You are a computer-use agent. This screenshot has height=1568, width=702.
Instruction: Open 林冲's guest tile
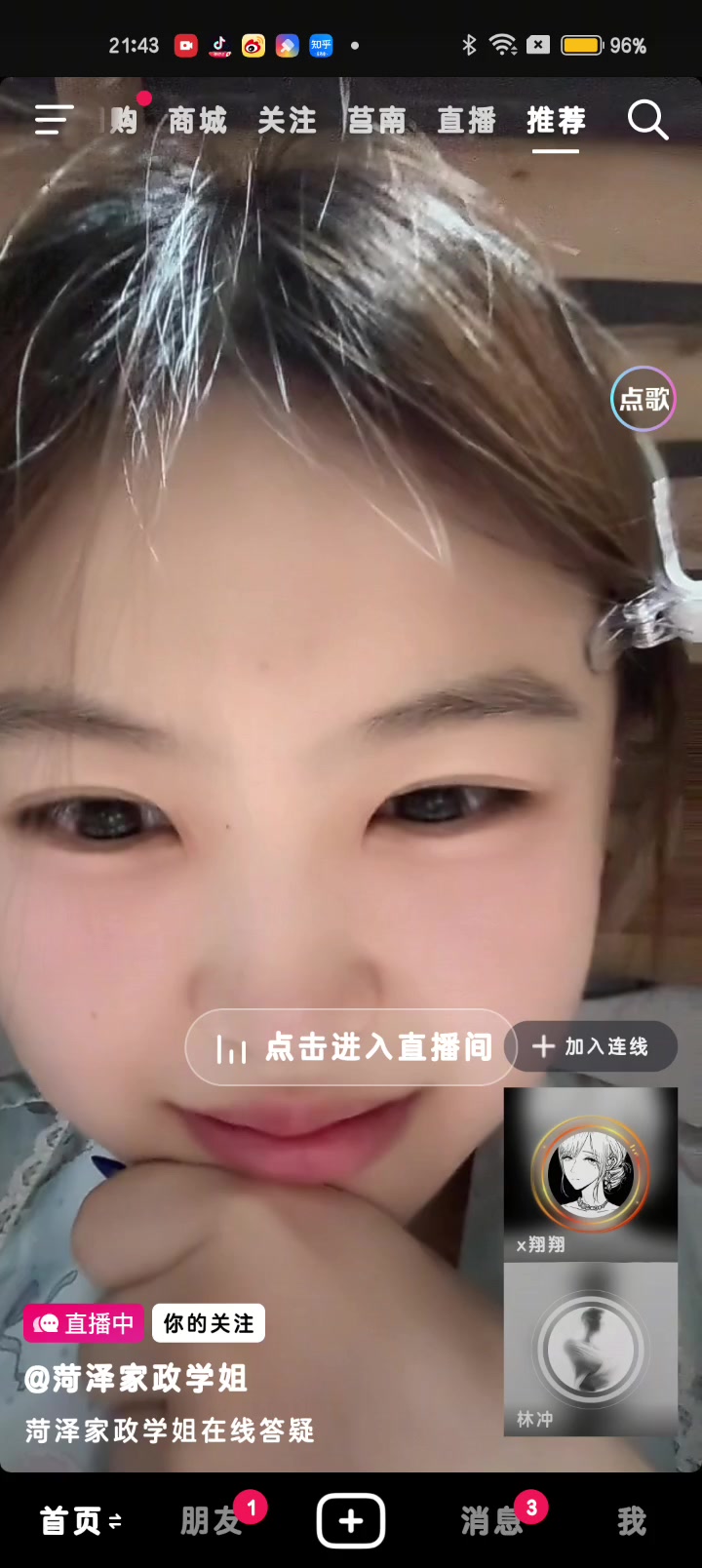click(591, 1350)
